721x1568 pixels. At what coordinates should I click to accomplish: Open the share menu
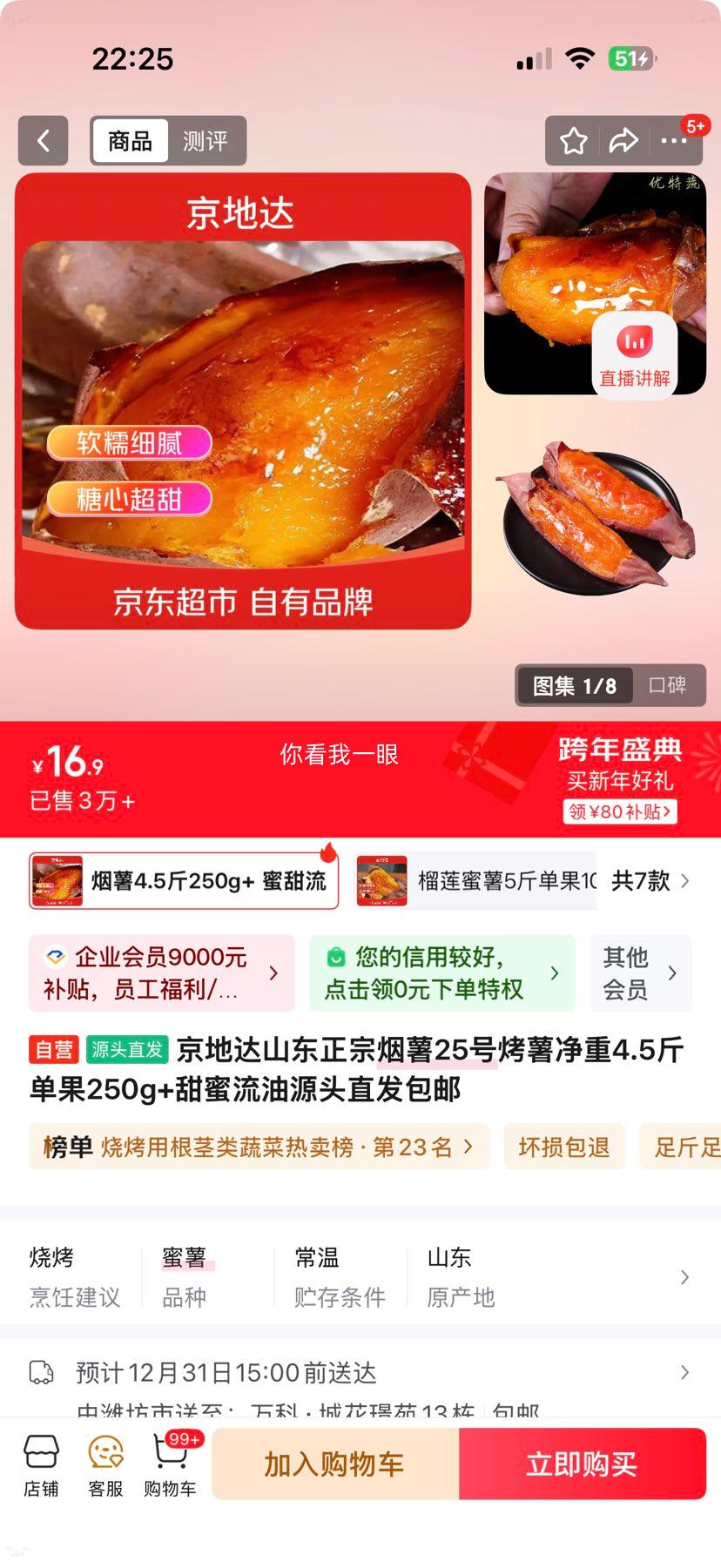(624, 141)
